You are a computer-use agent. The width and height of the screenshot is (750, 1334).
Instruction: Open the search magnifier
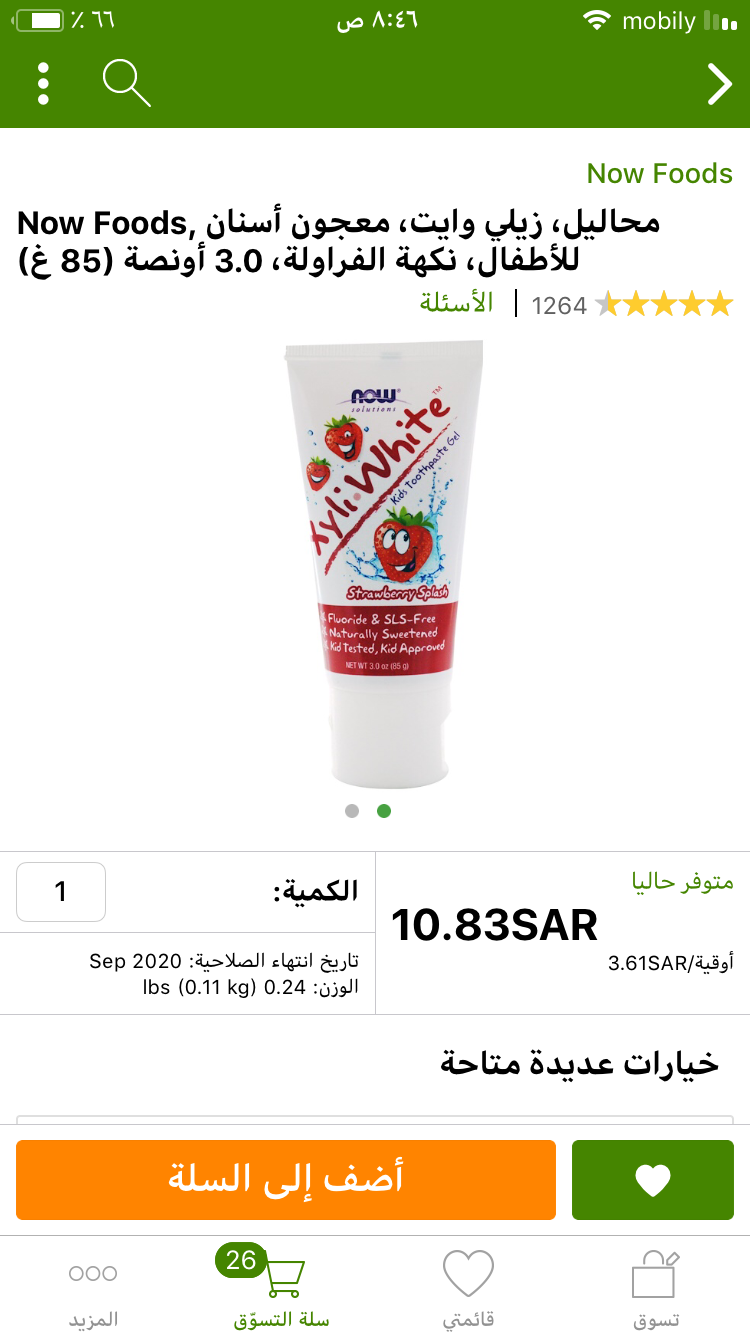(126, 83)
